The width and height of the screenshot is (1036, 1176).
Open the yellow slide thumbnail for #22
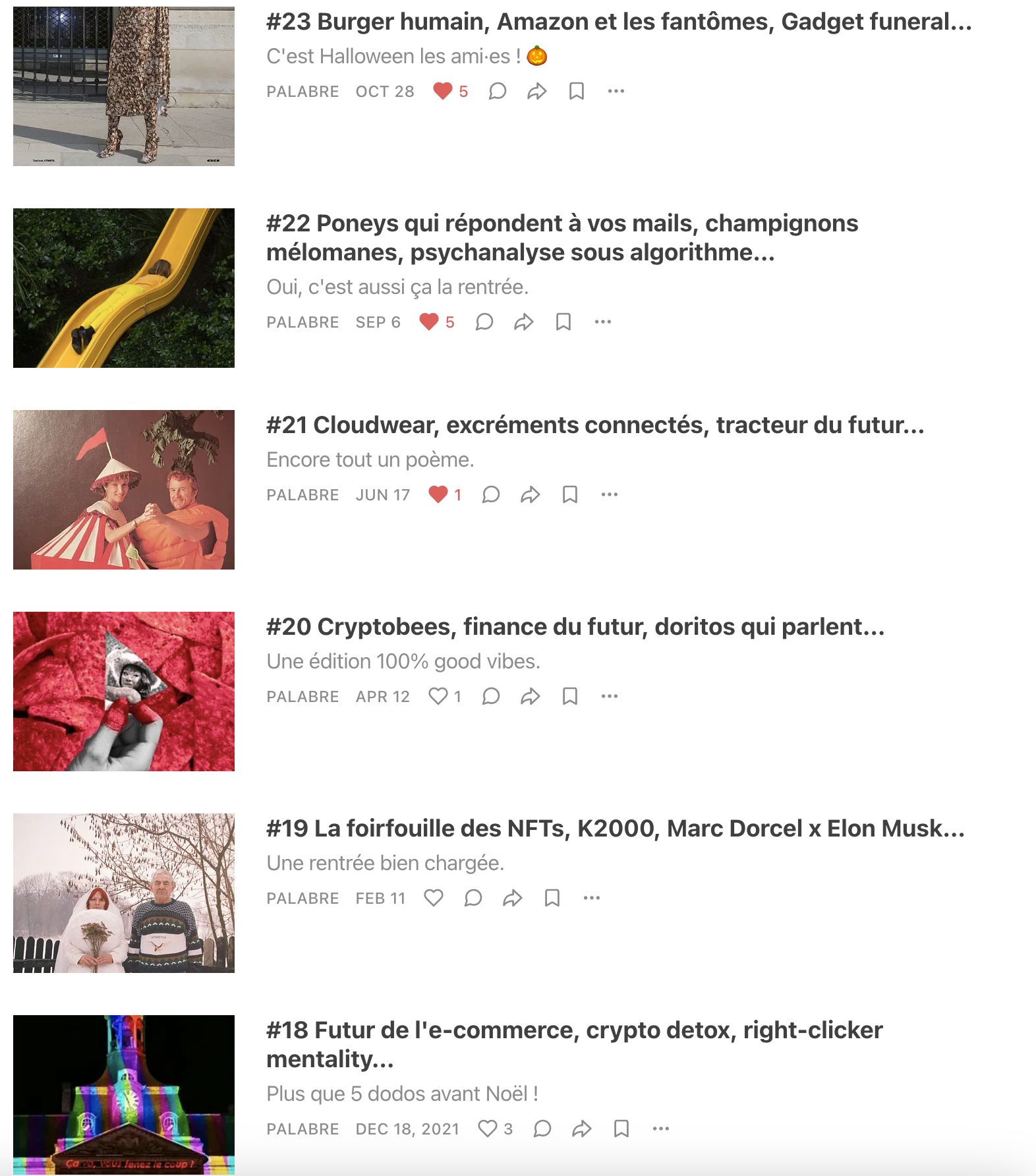click(x=124, y=288)
